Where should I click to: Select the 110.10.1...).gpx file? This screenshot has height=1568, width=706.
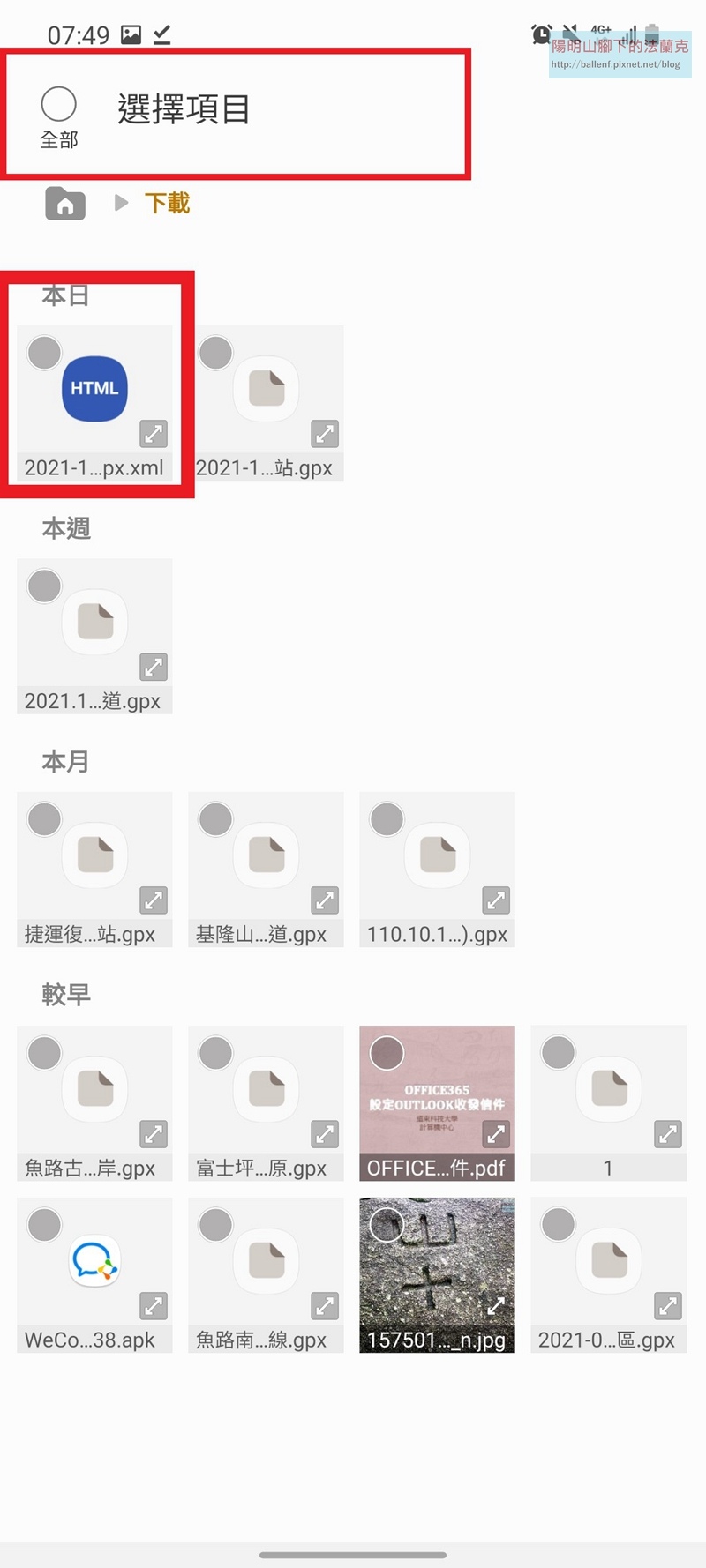[x=437, y=870]
